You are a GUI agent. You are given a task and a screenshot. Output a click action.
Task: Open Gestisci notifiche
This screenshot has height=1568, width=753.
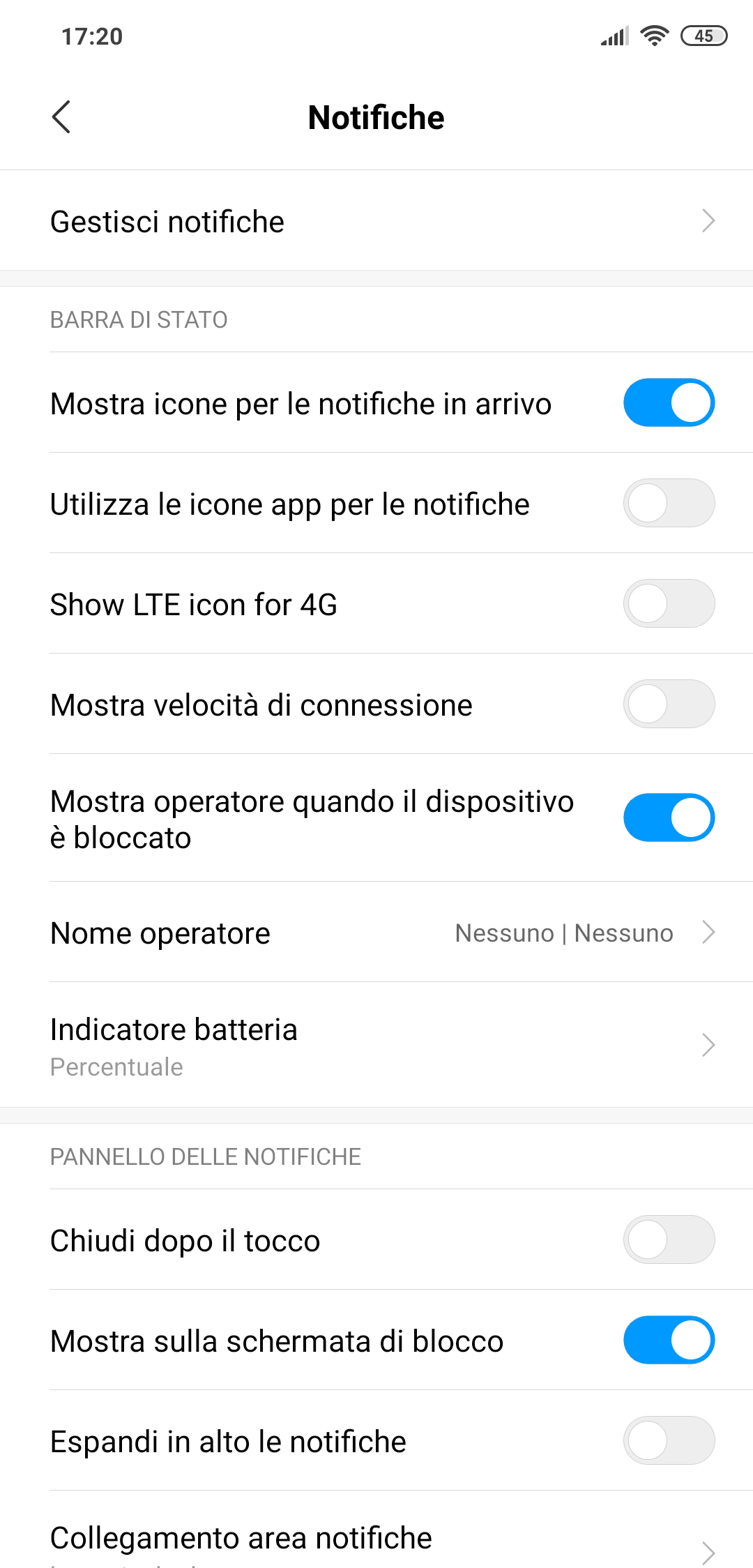[376, 221]
